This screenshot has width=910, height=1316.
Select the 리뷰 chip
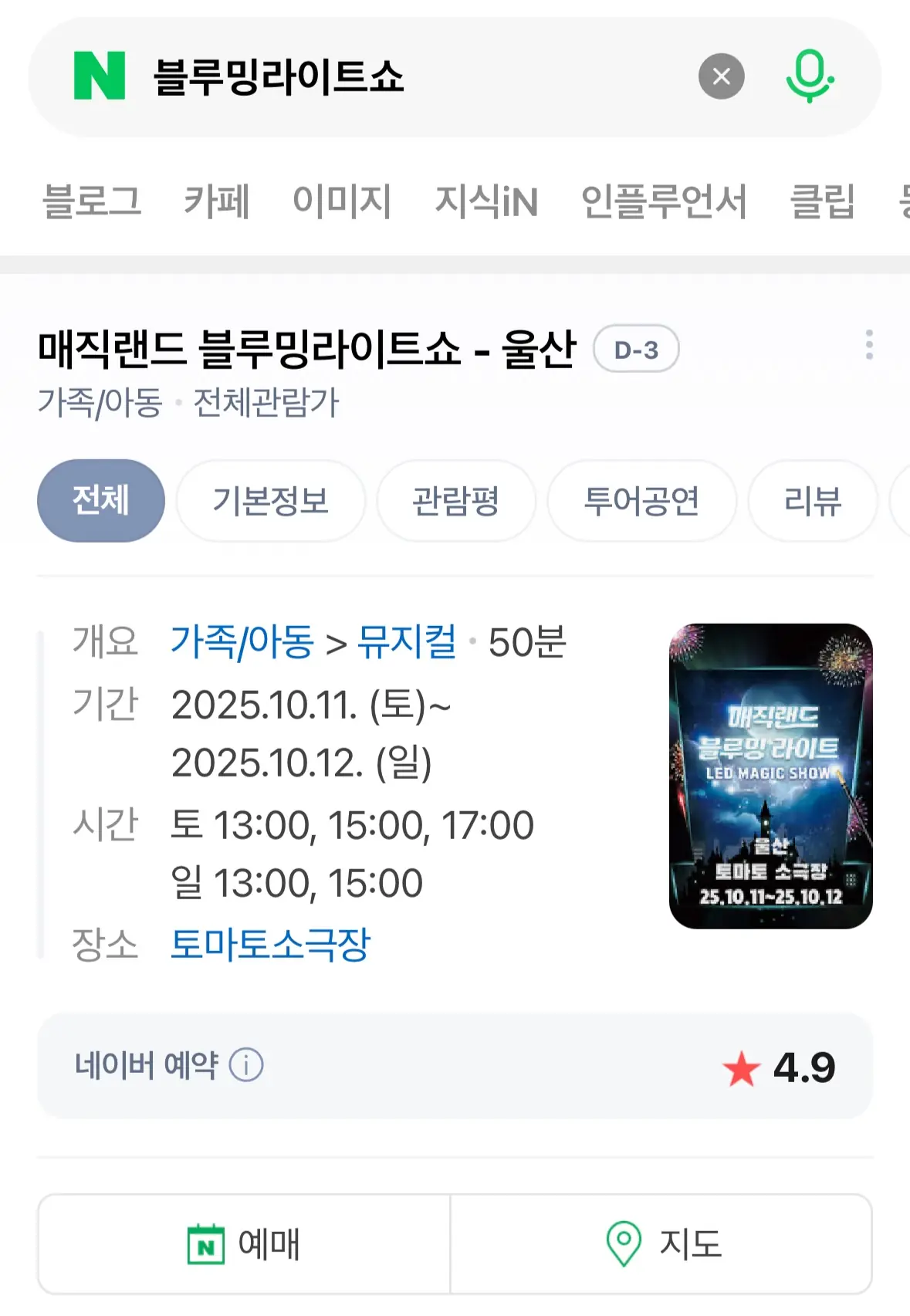pyautogui.click(x=812, y=501)
